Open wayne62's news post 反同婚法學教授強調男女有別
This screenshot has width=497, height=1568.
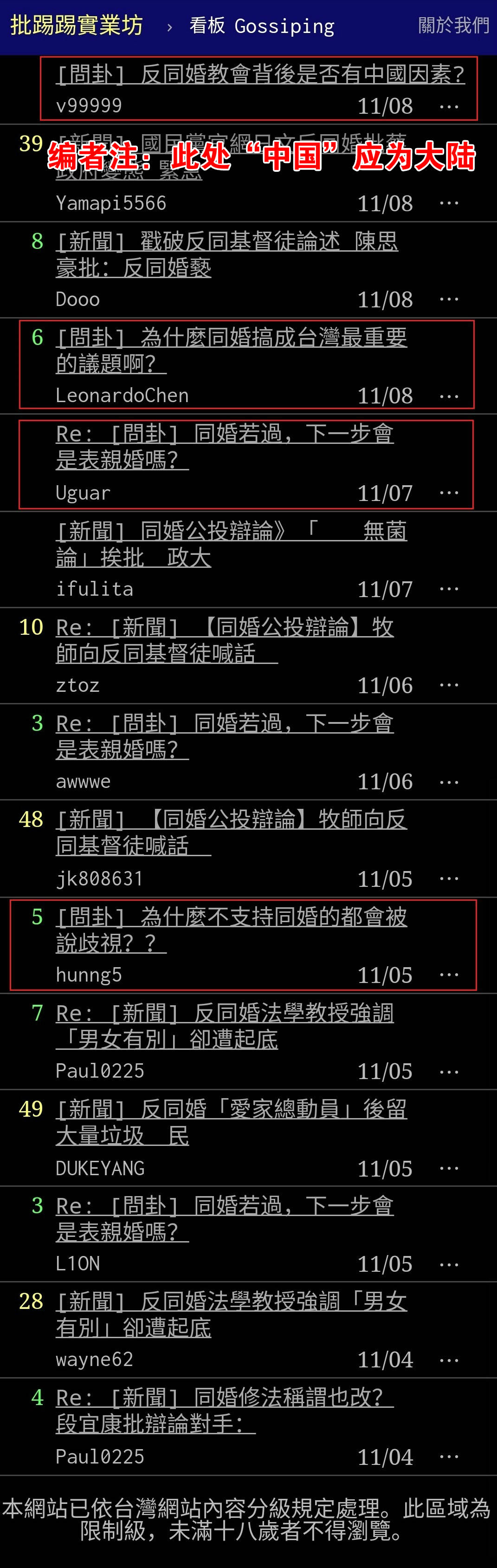(x=231, y=1314)
